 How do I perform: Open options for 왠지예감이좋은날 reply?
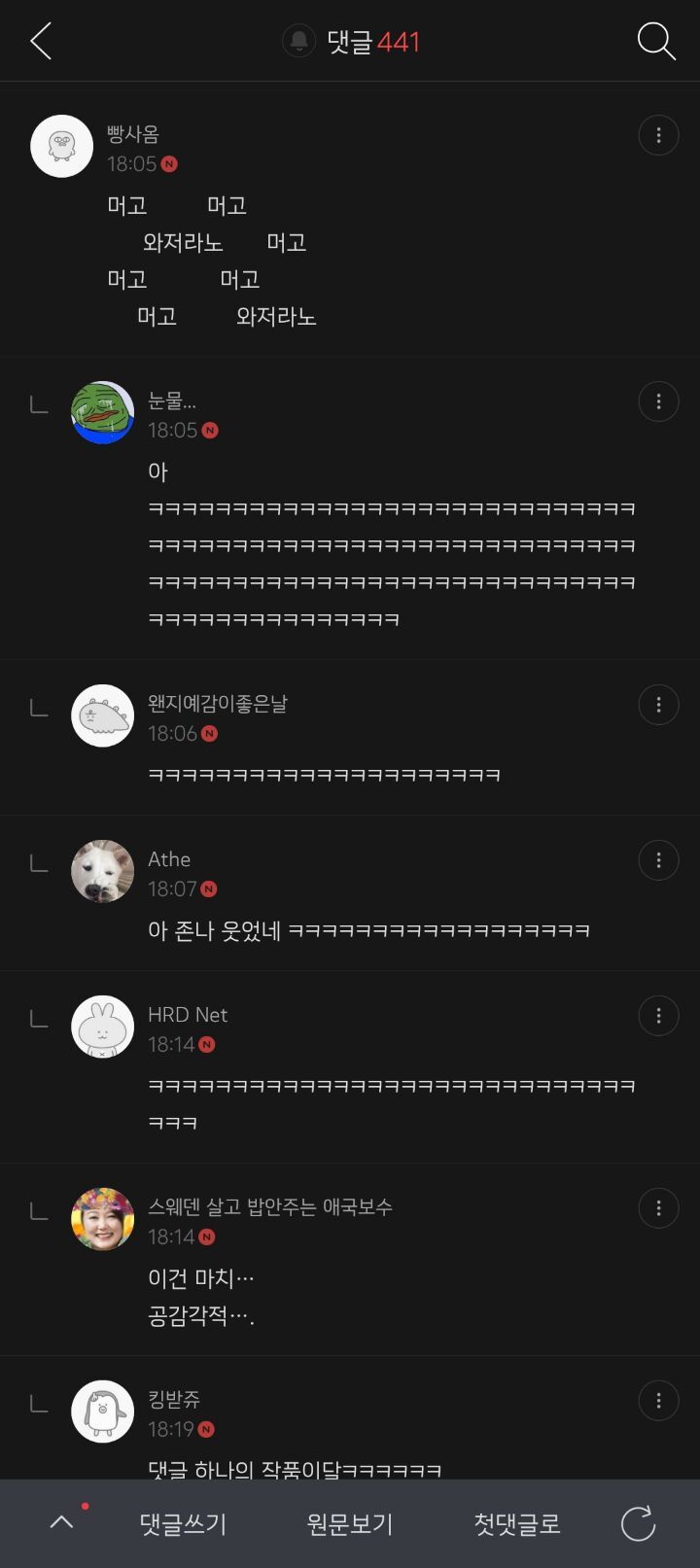tap(658, 704)
